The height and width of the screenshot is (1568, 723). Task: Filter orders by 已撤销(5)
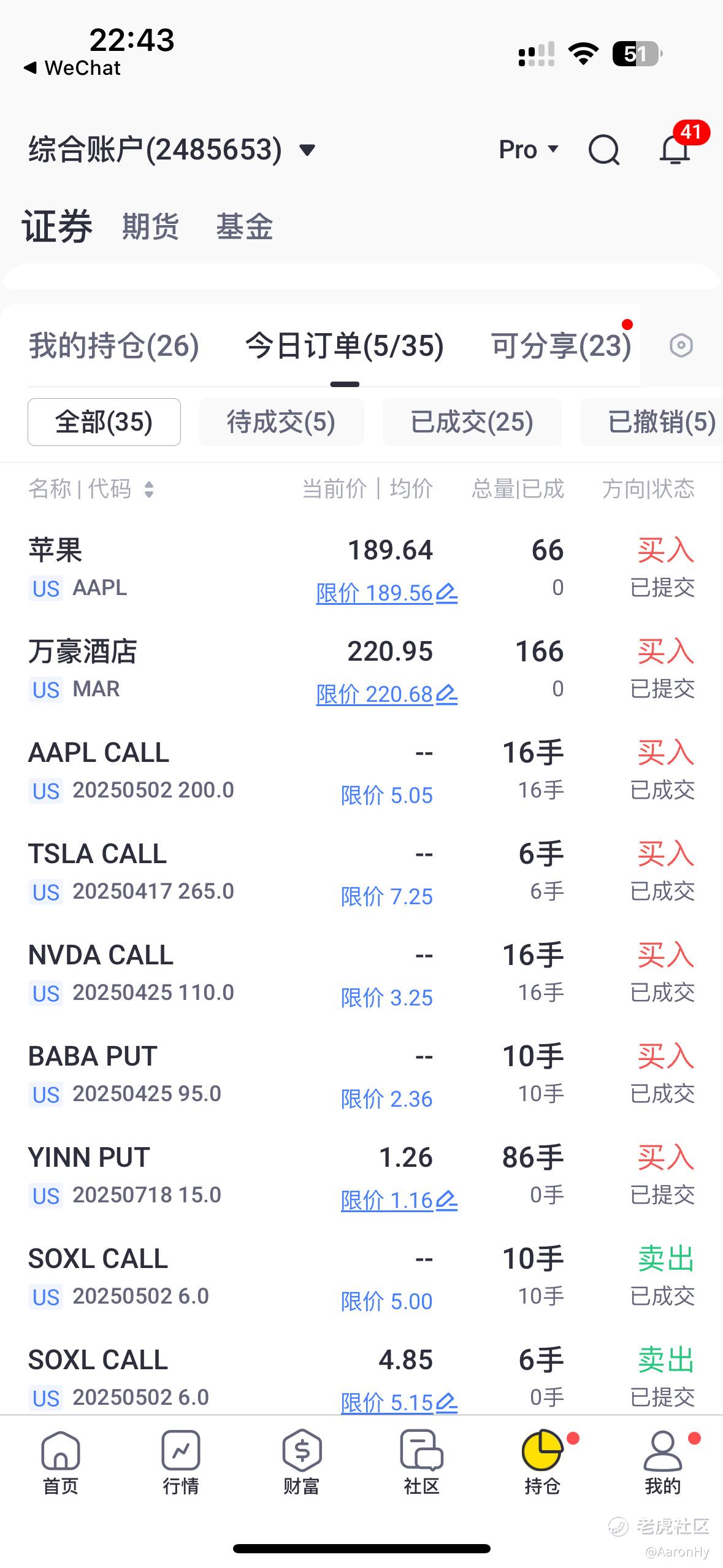[x=652, y=422]
